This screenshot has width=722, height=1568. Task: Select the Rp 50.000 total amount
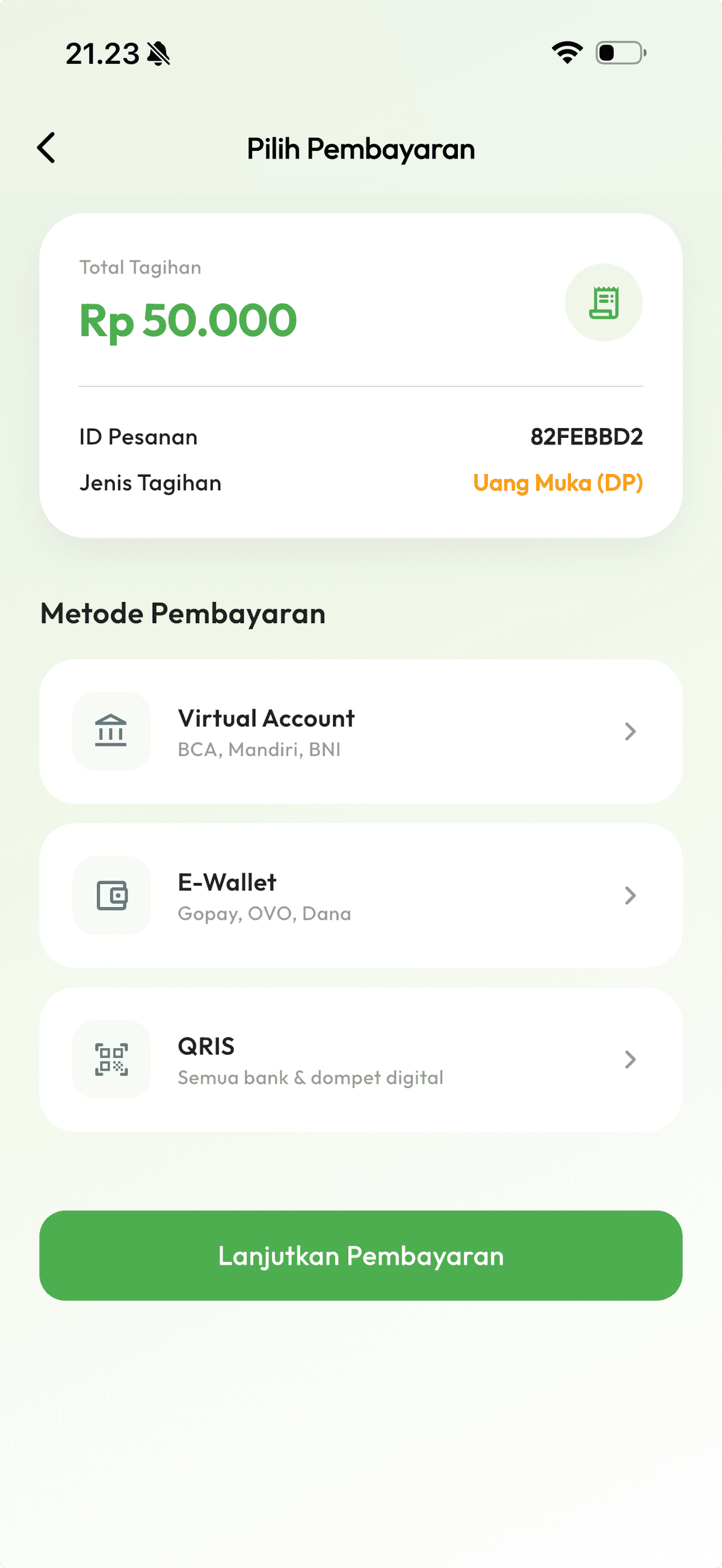tap(189, 321)
